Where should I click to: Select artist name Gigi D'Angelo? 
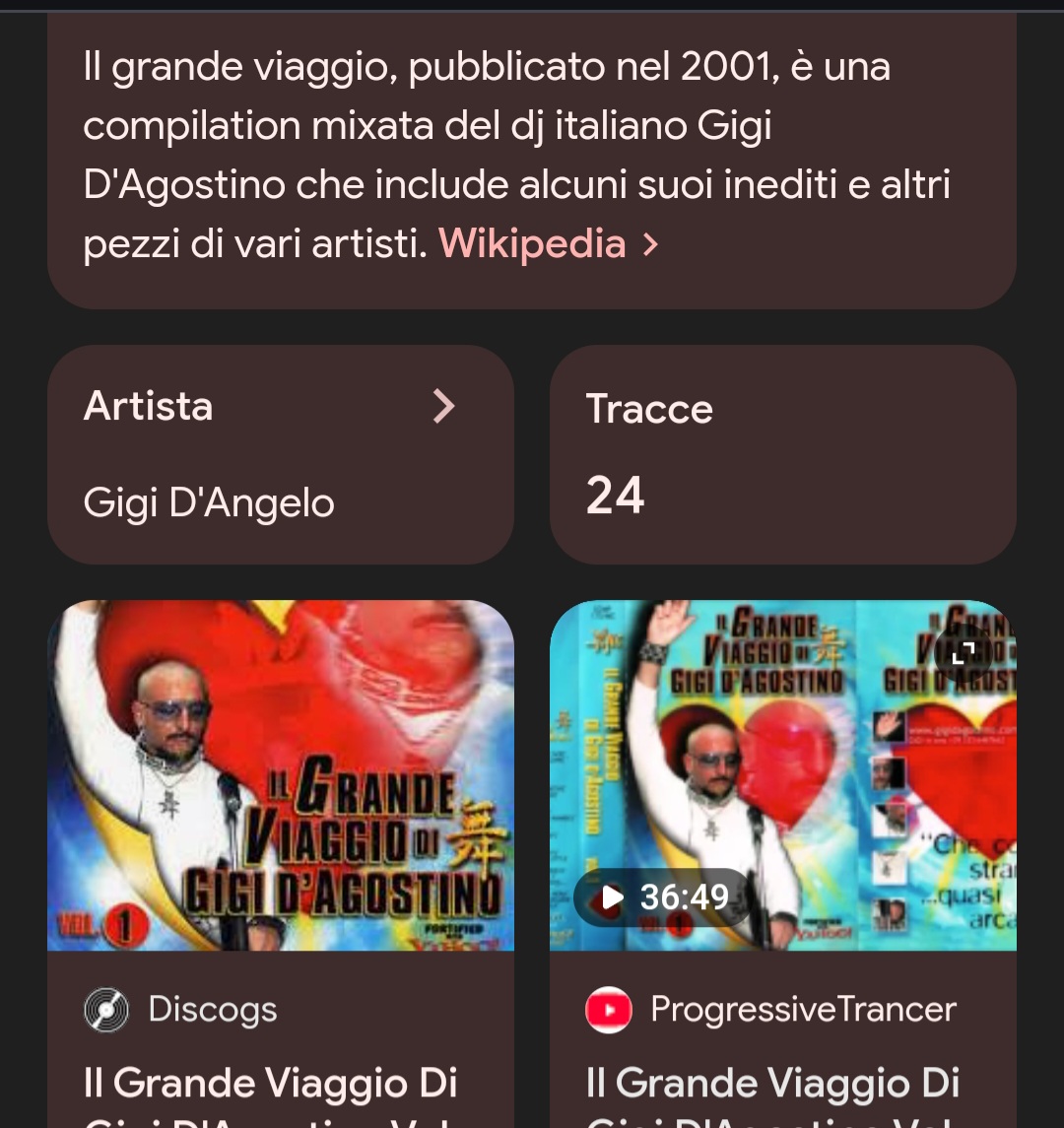(209, 502)
